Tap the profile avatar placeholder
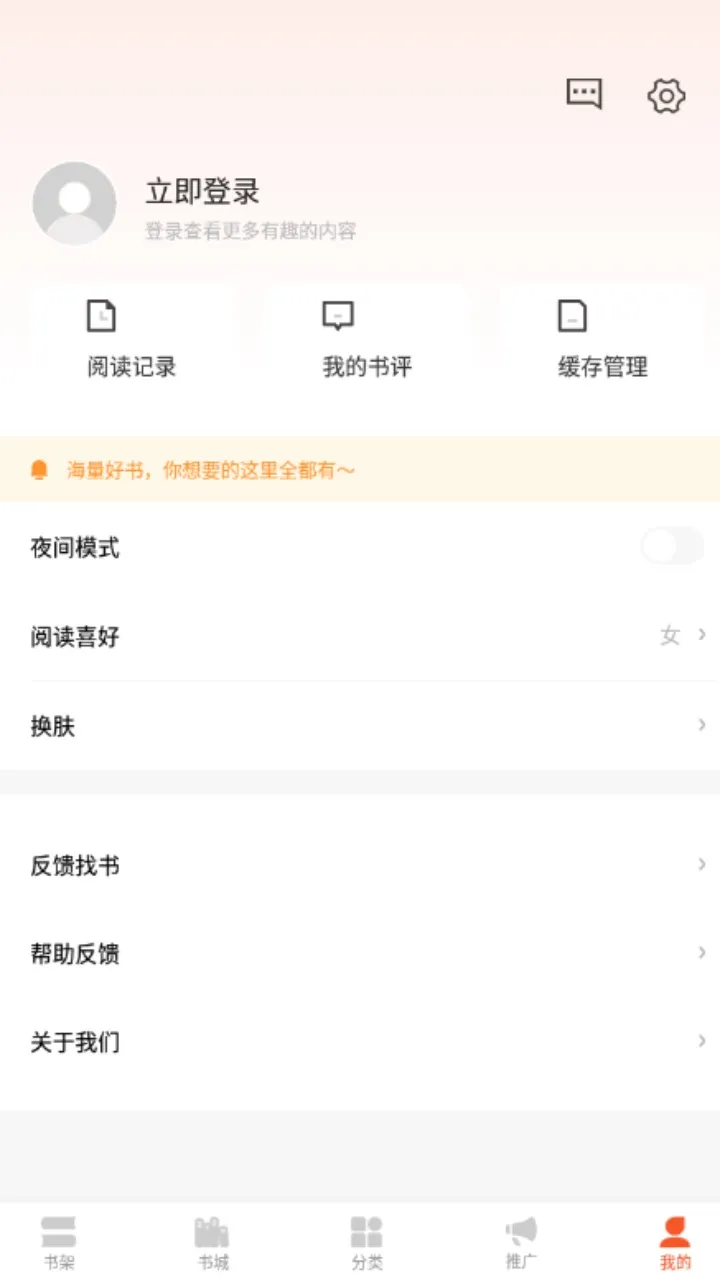 pos(75,203)
